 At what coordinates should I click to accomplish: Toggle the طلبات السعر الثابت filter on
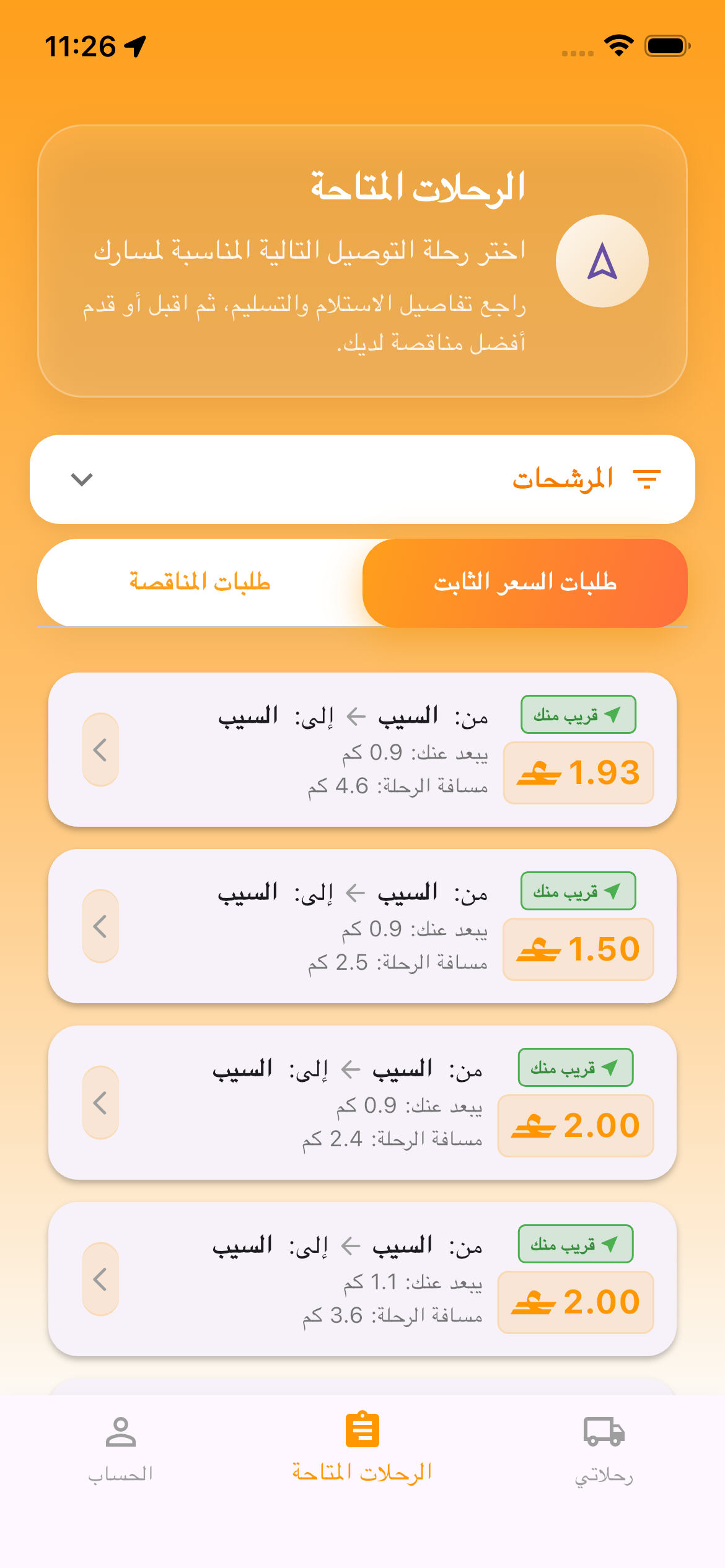click(x=525, y=583)
